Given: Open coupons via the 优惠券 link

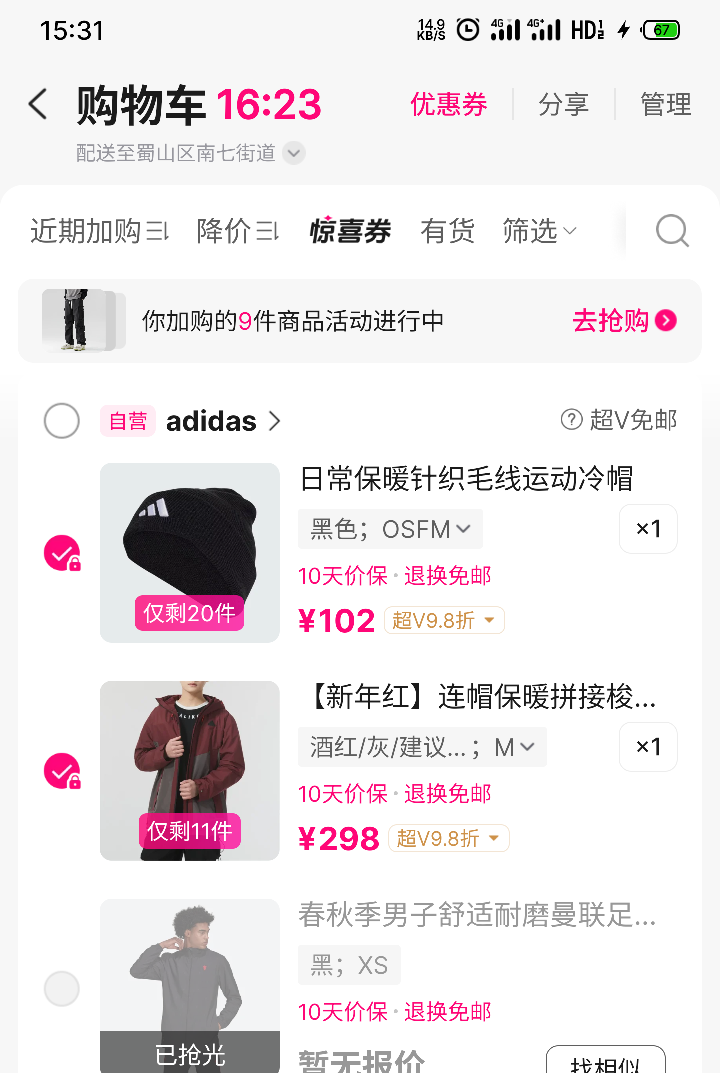Looking at the screenshot, I should click(448, 104).
